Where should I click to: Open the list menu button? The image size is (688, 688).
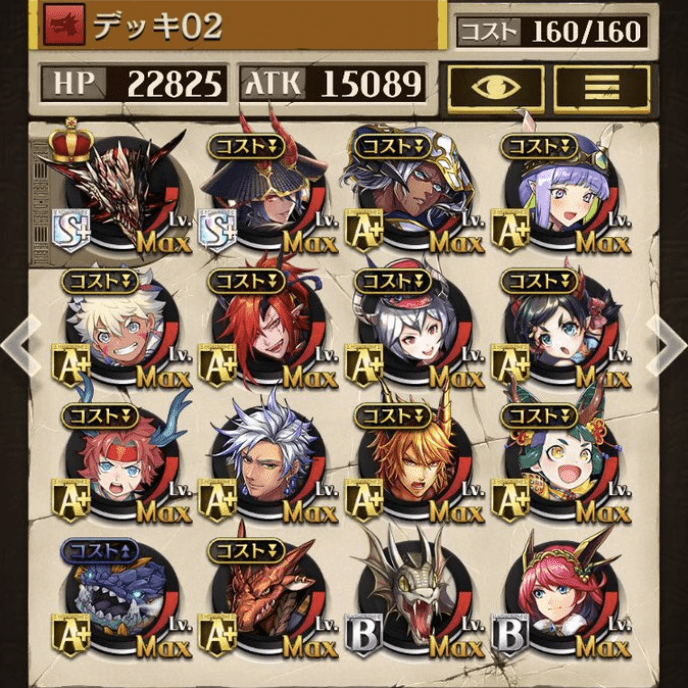(x=602, y=88)
